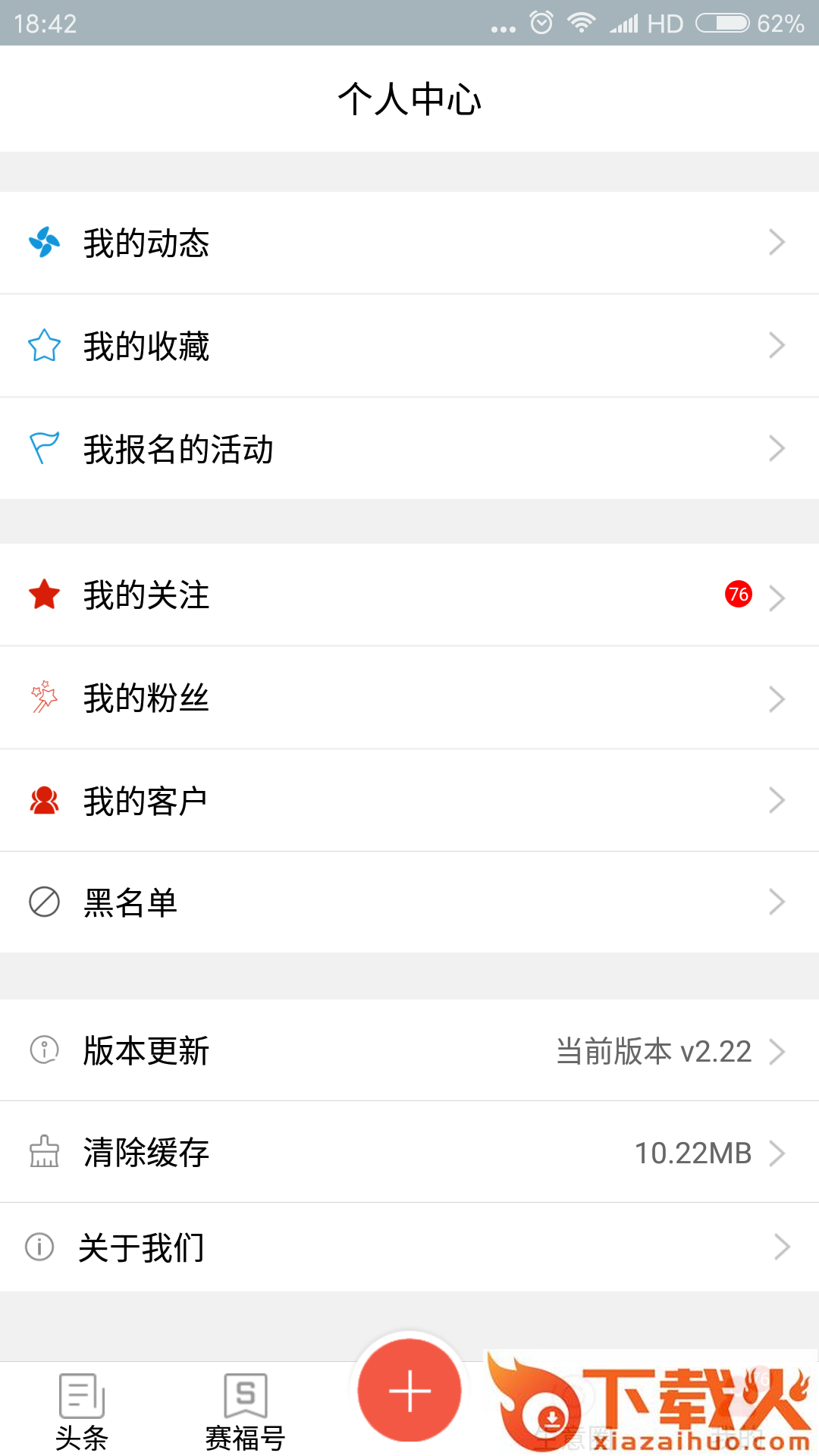Open the 黑名单 blacklist

click(409, 902)
